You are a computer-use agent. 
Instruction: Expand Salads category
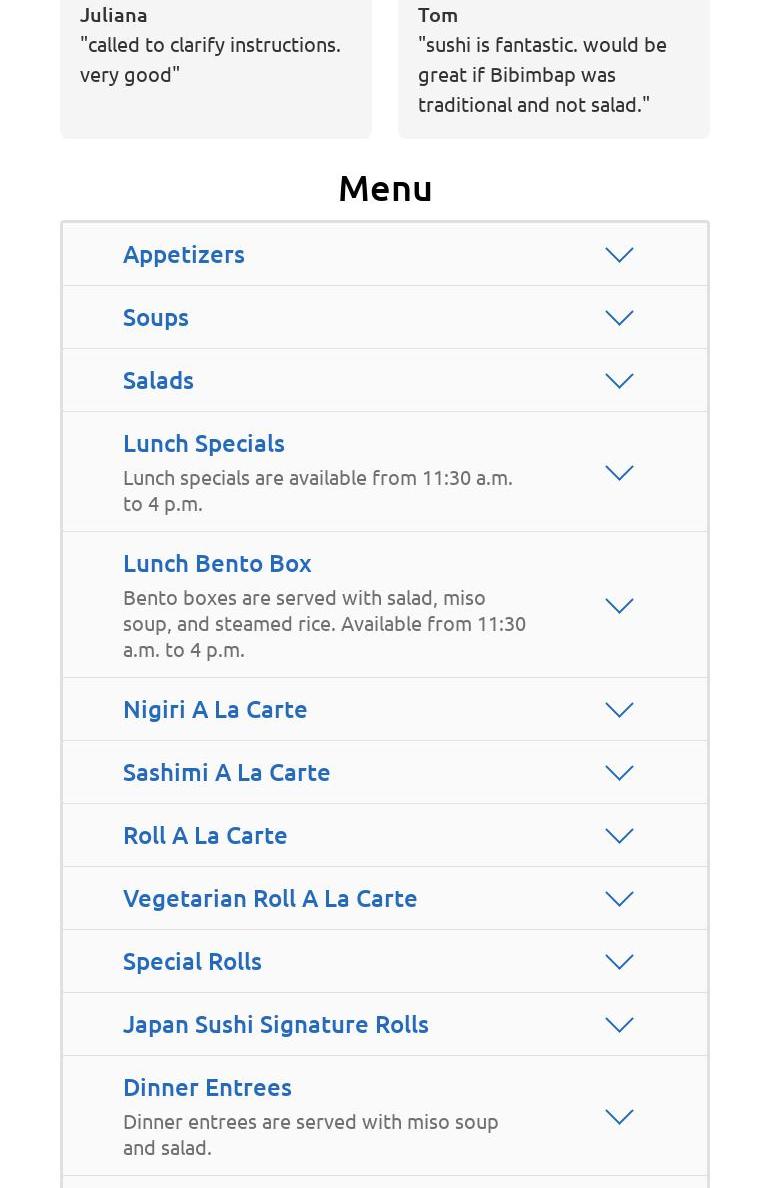tap(158, 381)
